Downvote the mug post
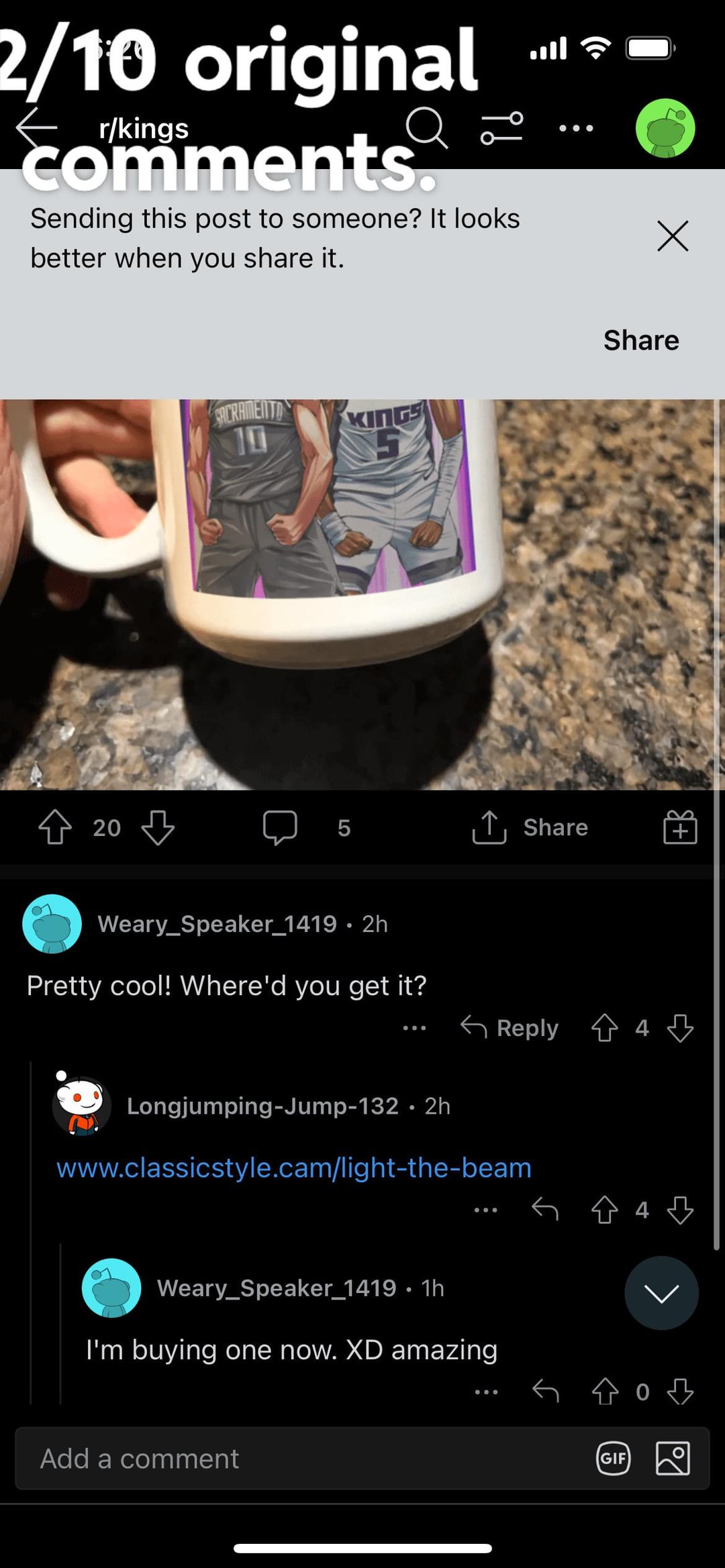The image size is (725, 1568). [x=158, y=827]
